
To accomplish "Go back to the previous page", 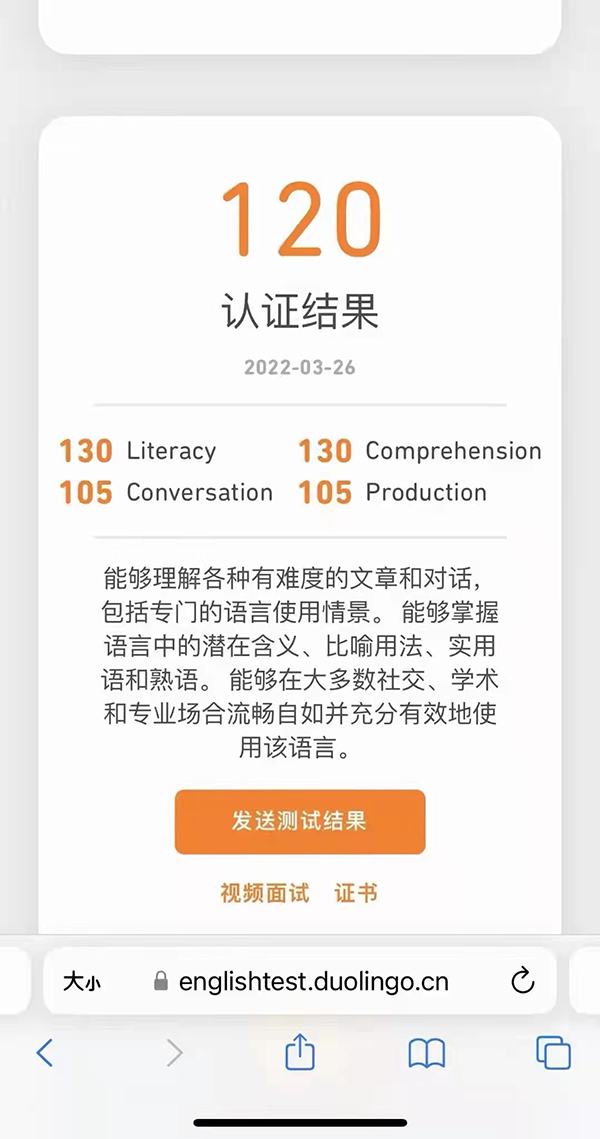I will pos(45,1052).
